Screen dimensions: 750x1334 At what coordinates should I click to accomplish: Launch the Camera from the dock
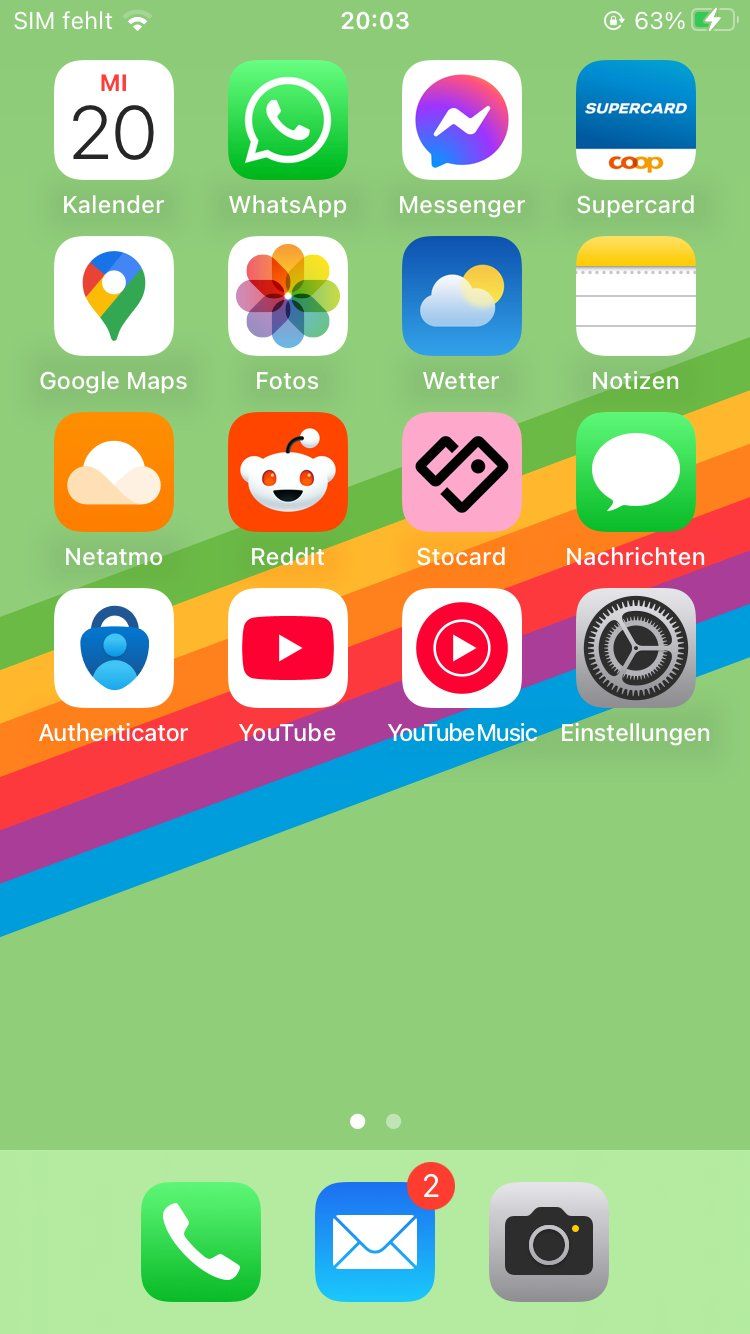(x=549, y=1242)
